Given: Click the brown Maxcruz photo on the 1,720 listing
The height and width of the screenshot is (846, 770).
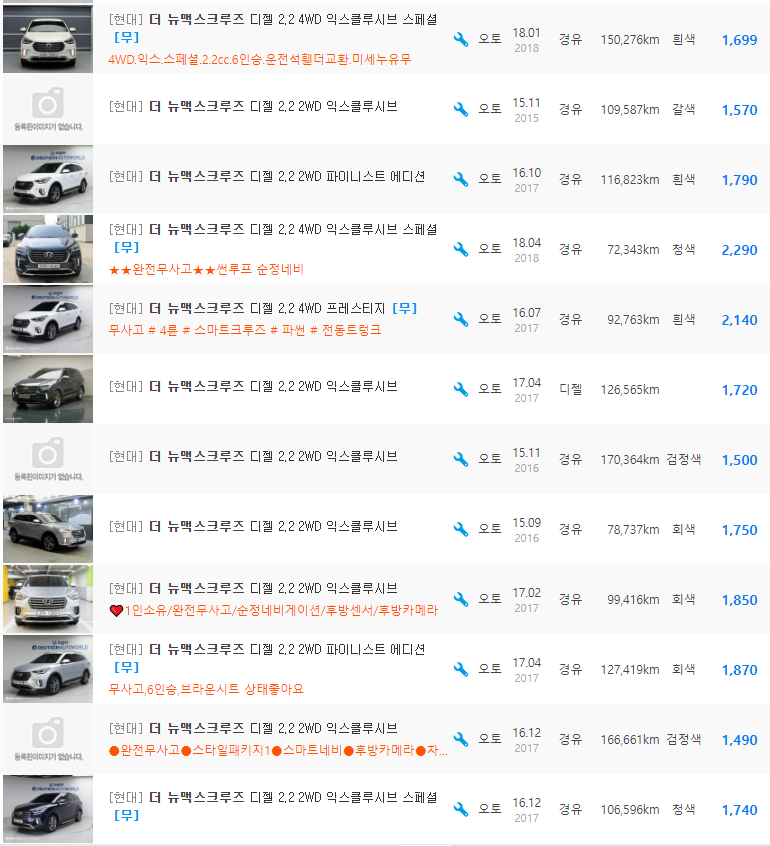Looking at the screenshot, I should (47, 388).
